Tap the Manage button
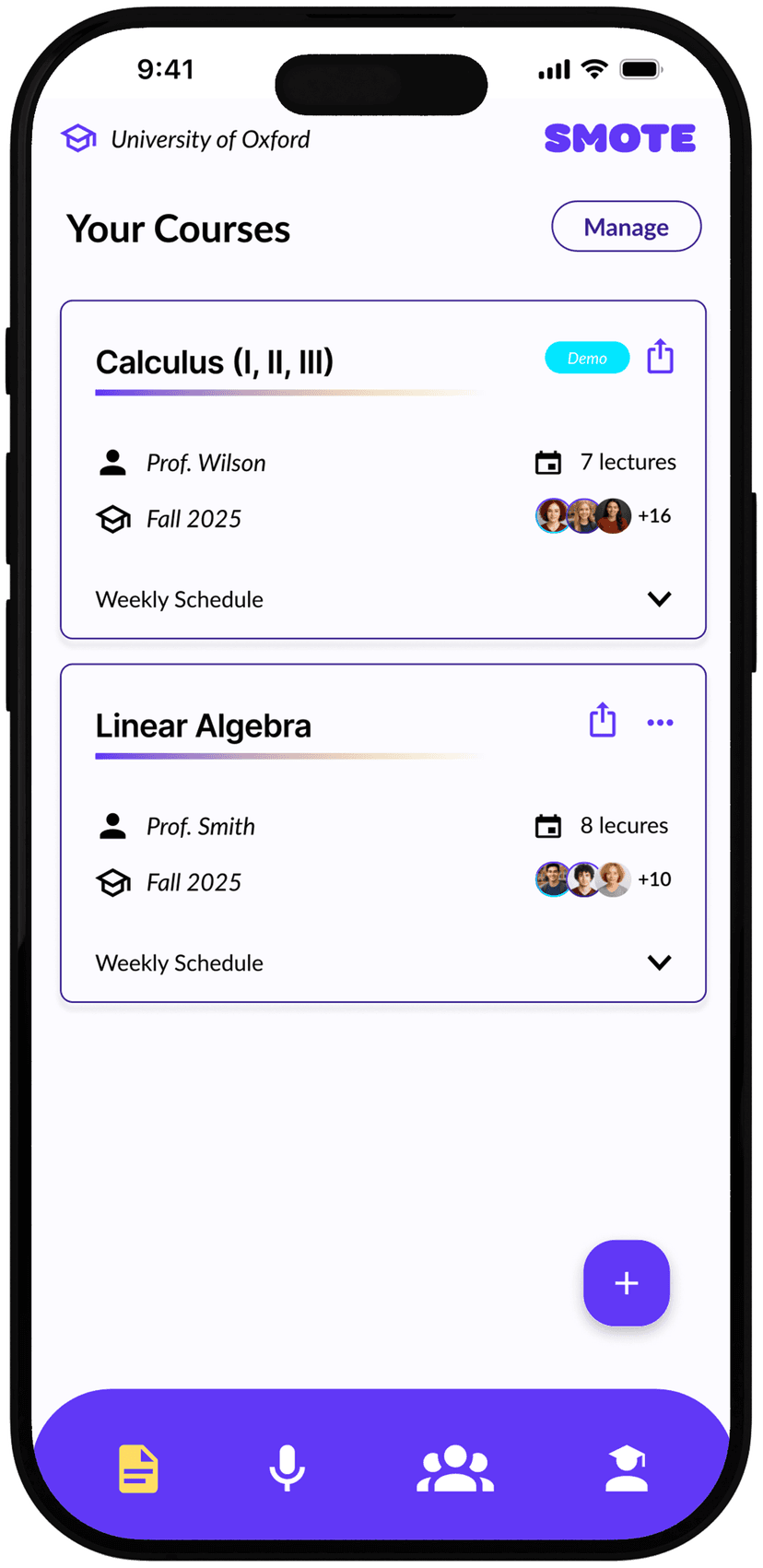 626,227
